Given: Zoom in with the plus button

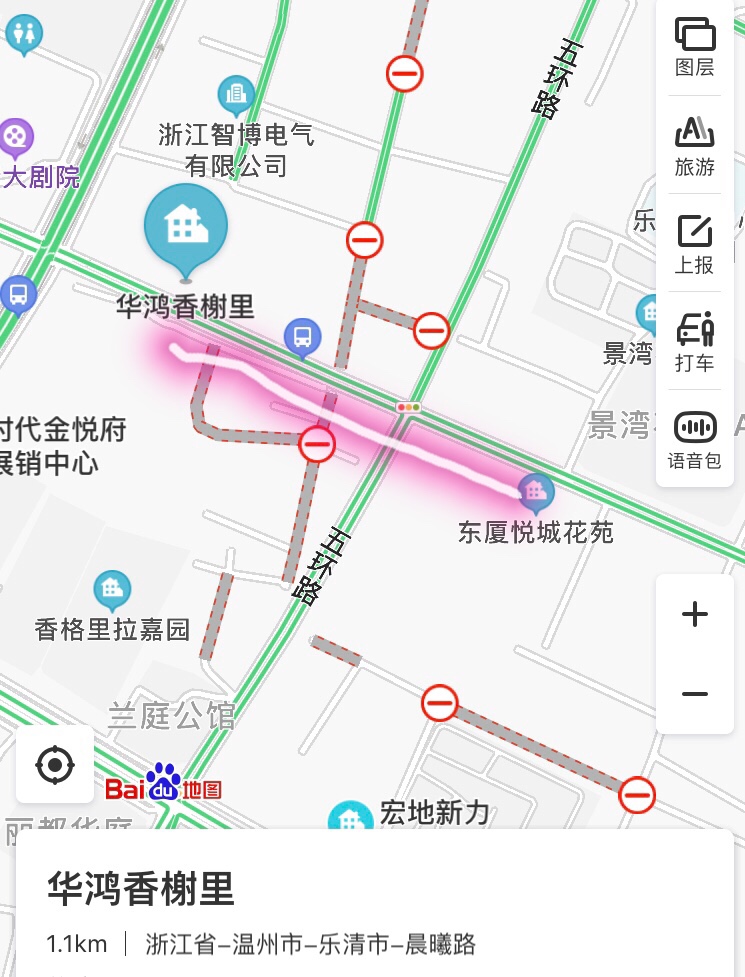Looking at the screenshot, I should coord(695,614).
